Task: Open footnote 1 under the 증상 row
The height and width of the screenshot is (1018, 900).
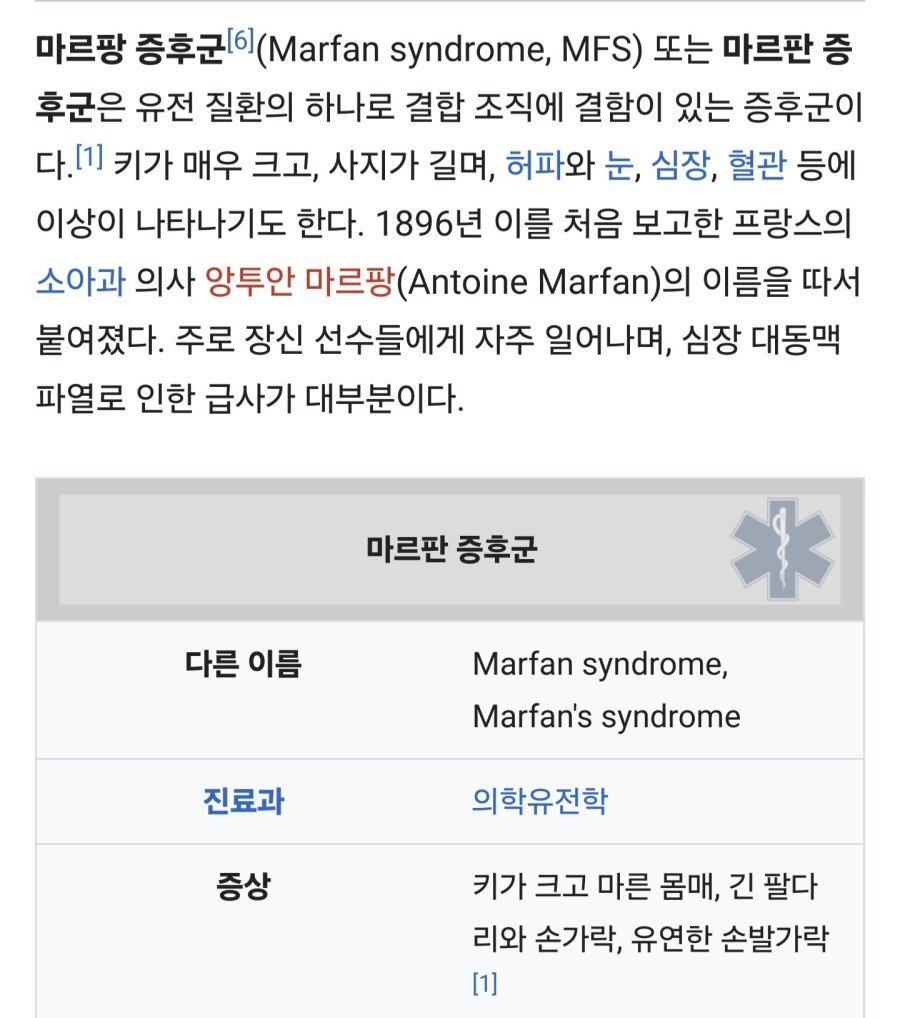Action: click(x=484, y=983)
